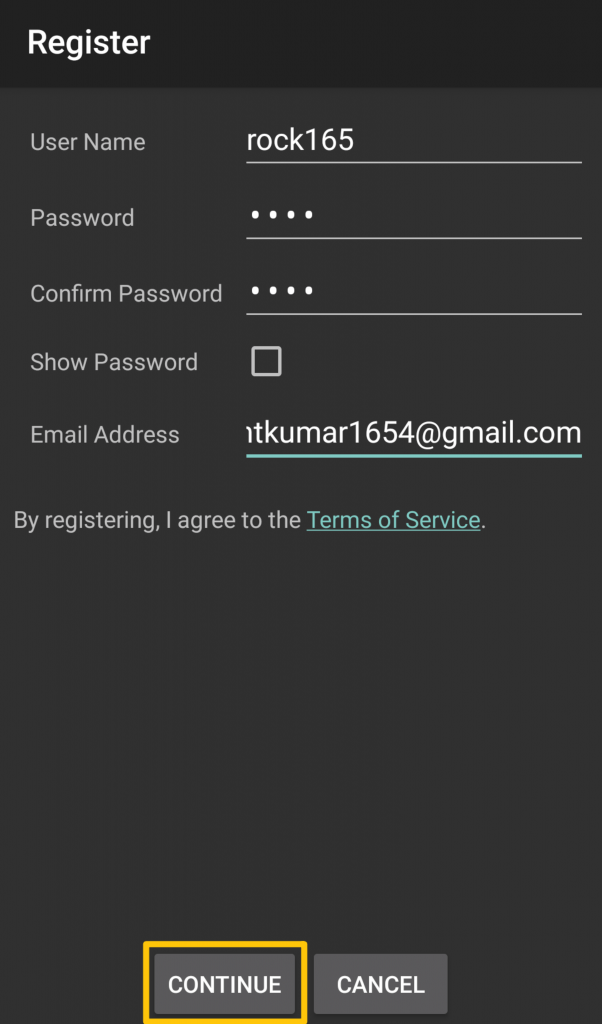This screenshot has height=1024, width=602.
Task: Cancel the registration
Action: [381, 984]
